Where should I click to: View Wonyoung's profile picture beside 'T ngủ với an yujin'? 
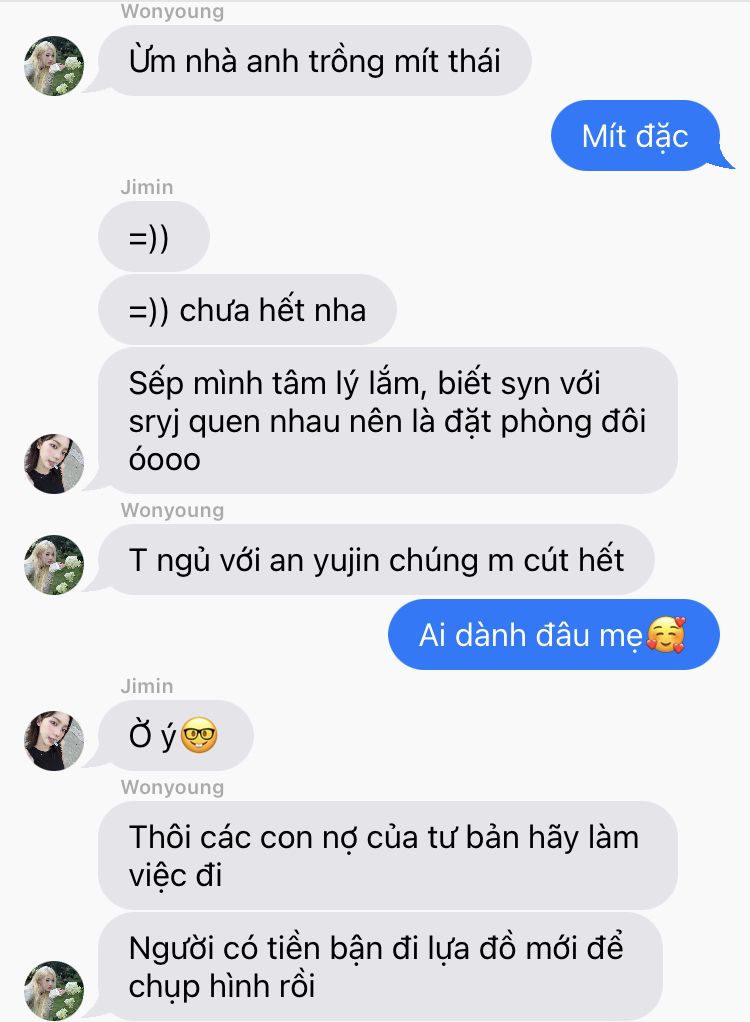(53, 565)
